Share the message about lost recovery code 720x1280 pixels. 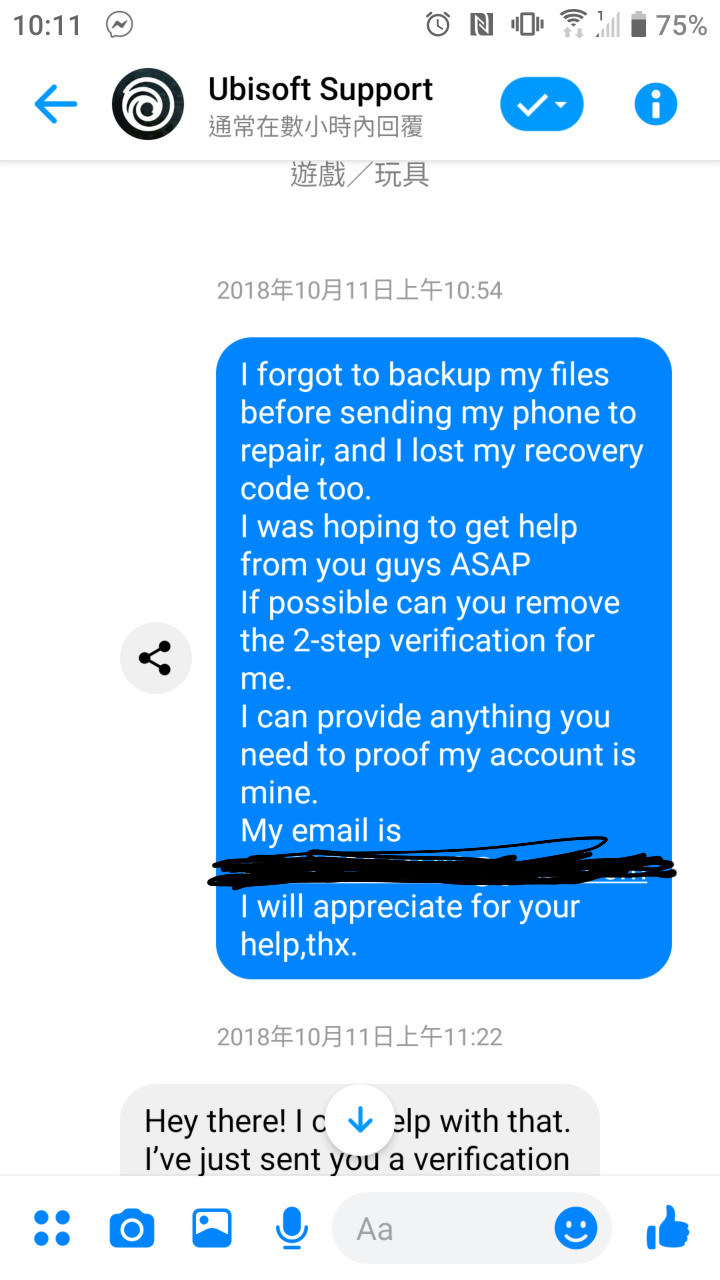tap(155, 658)
